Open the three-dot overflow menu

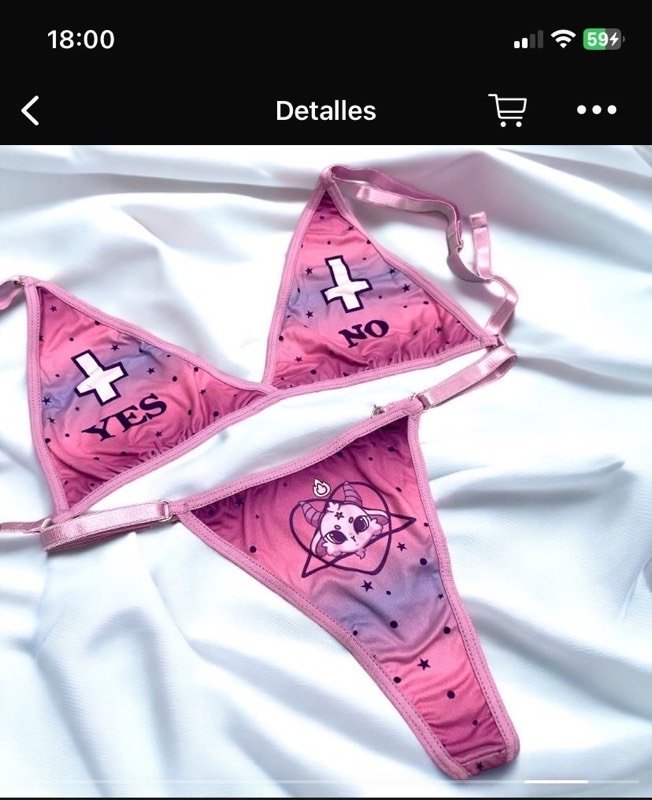coord(597,110)
